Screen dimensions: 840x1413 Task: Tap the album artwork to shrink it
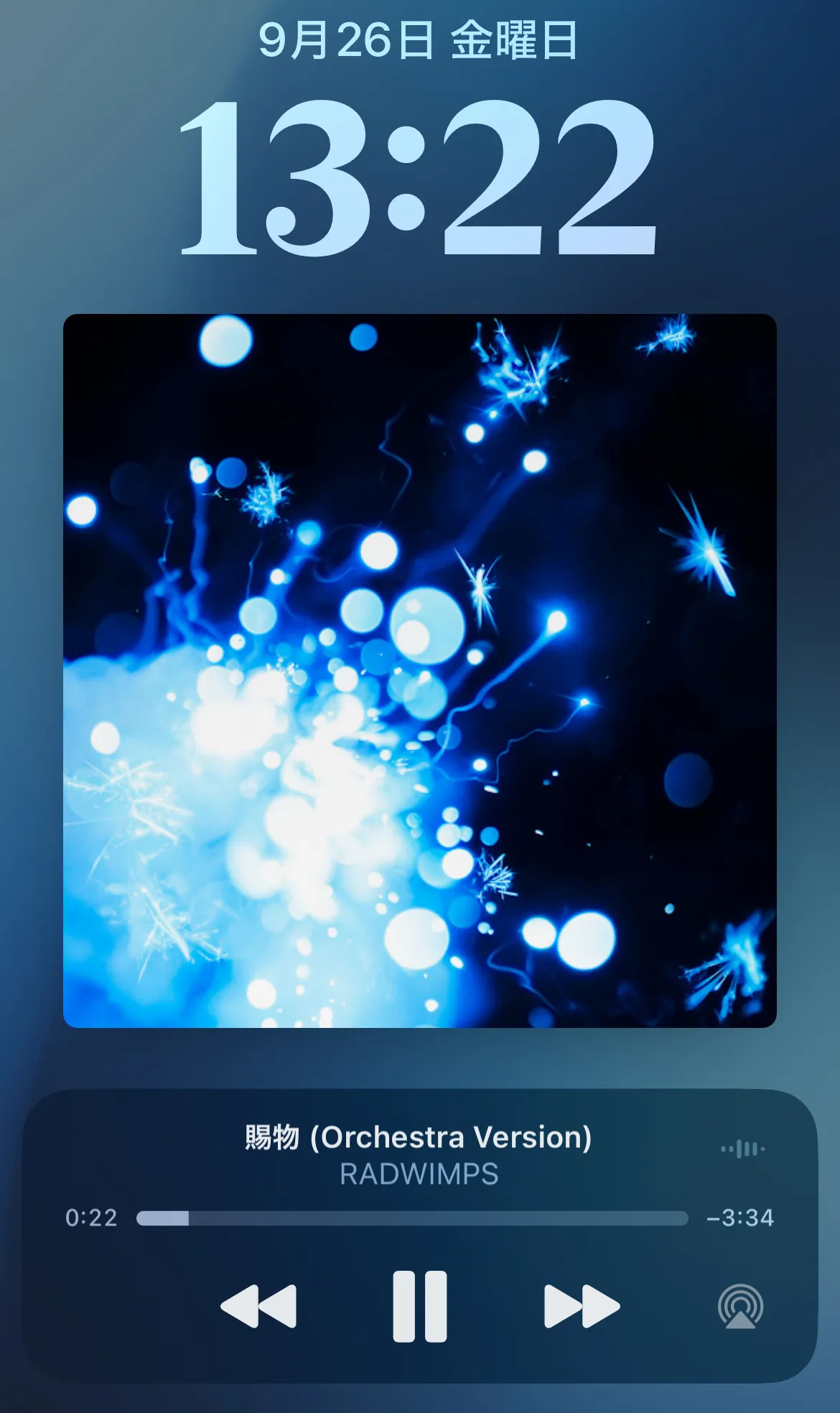click(419, 670)
